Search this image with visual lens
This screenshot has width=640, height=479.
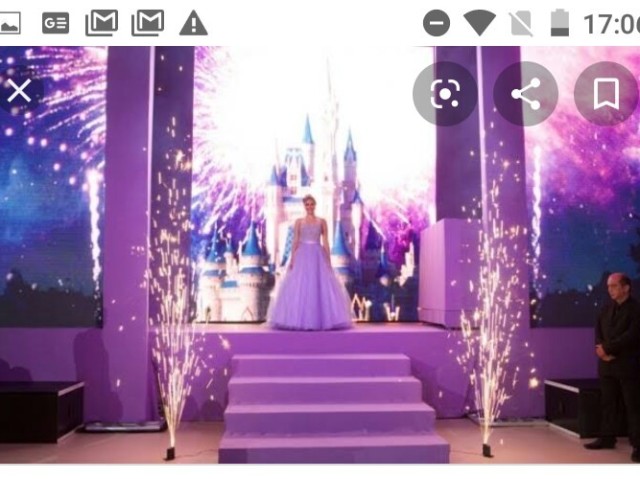[445, 94]
